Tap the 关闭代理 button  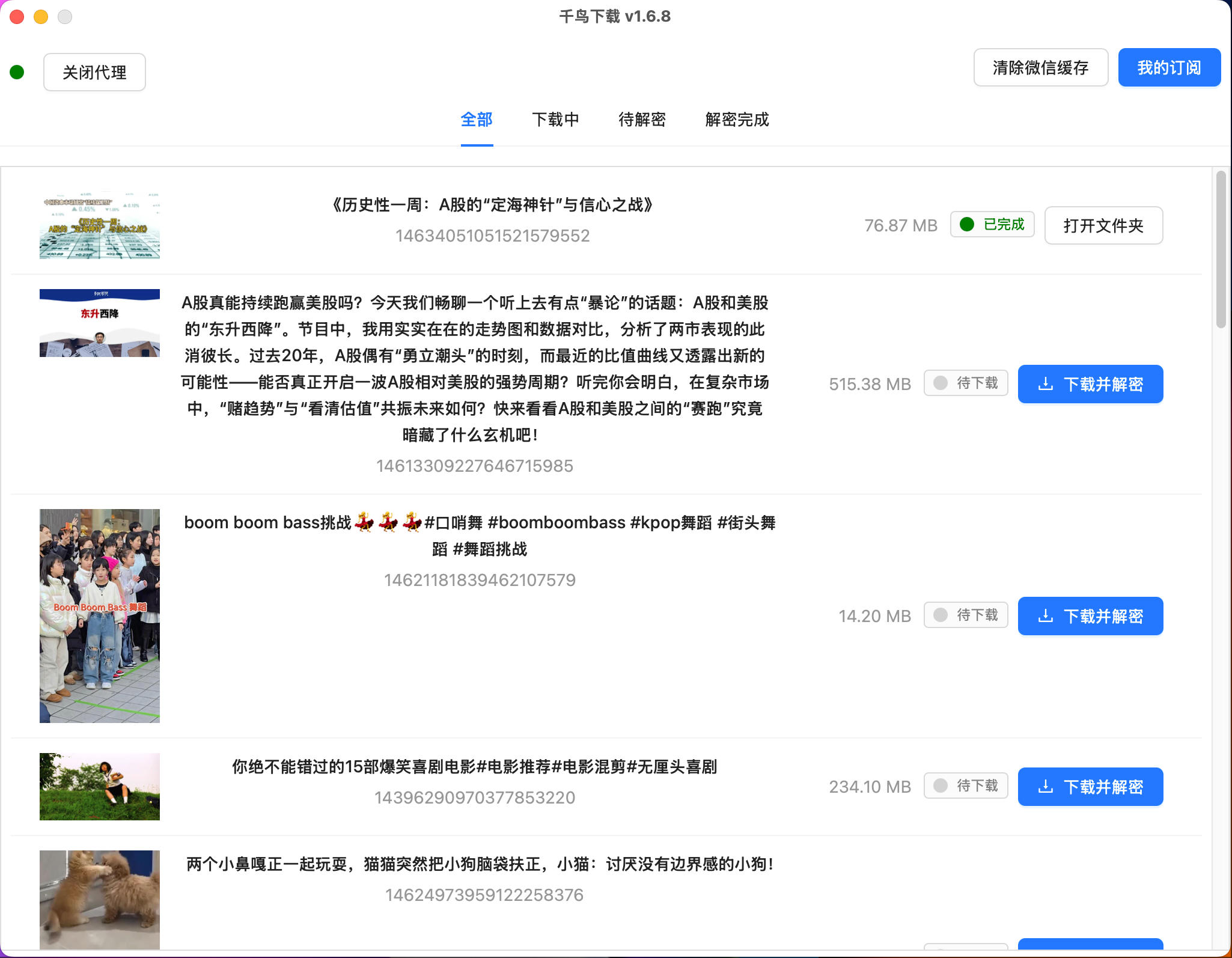tap(94, 72)
